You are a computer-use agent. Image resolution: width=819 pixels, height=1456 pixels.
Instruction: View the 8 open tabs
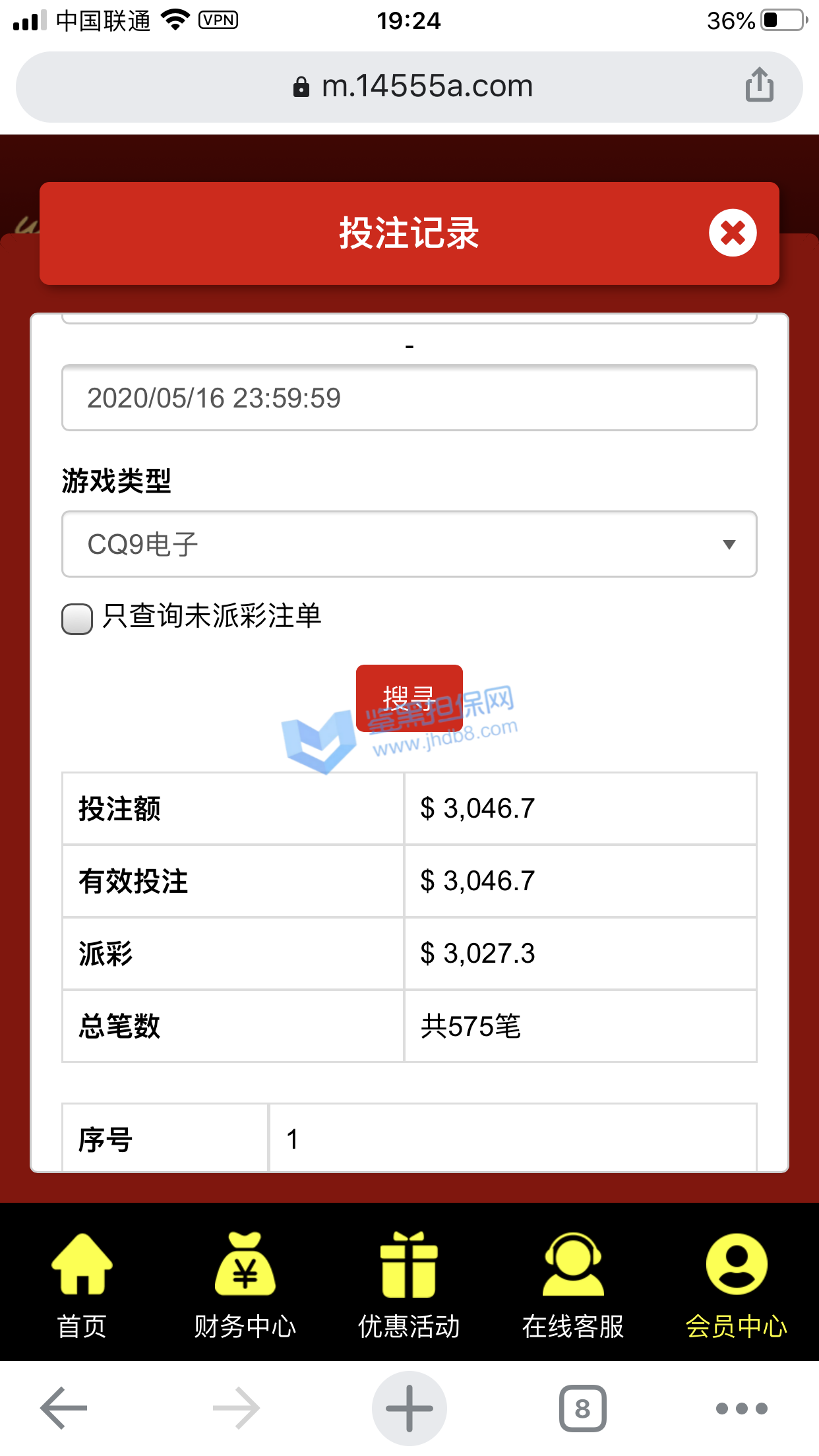coord(582,1408)
